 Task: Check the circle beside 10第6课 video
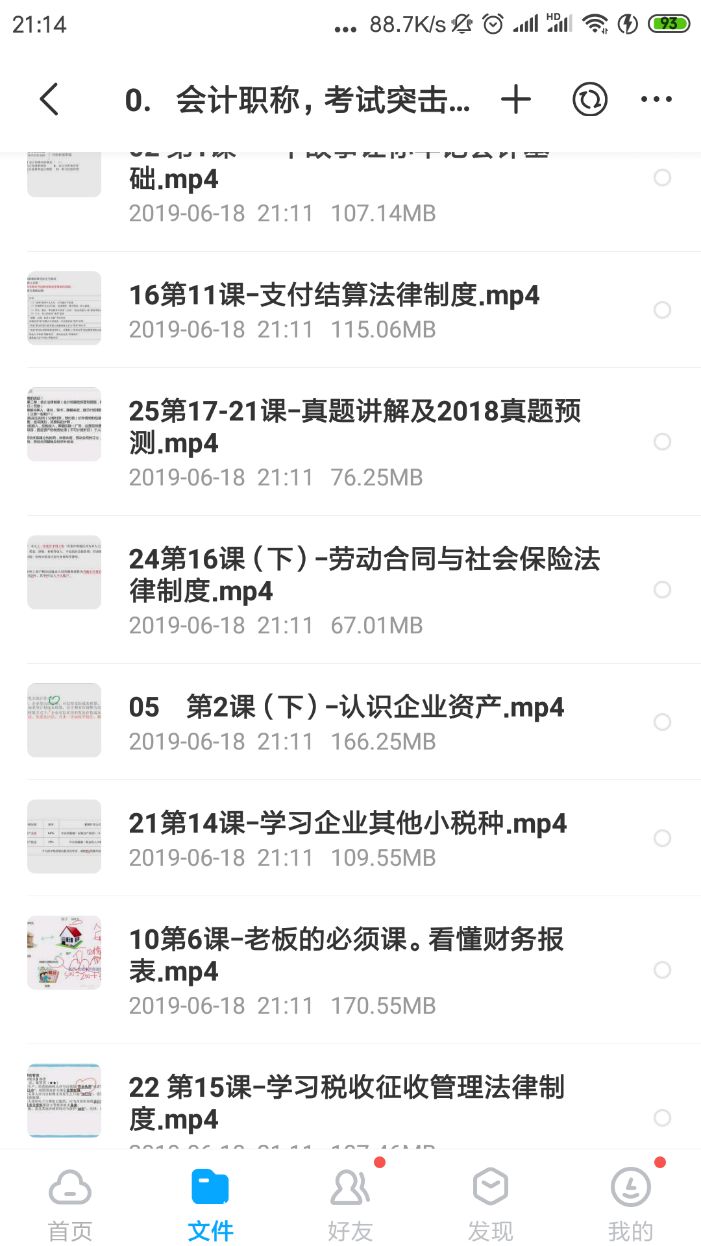[x=662, y=970]
